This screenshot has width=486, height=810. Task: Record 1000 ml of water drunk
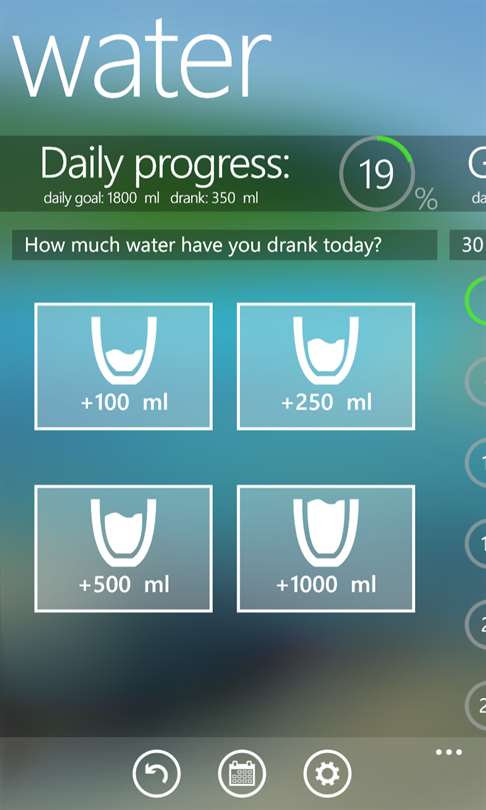coord(326,549)
